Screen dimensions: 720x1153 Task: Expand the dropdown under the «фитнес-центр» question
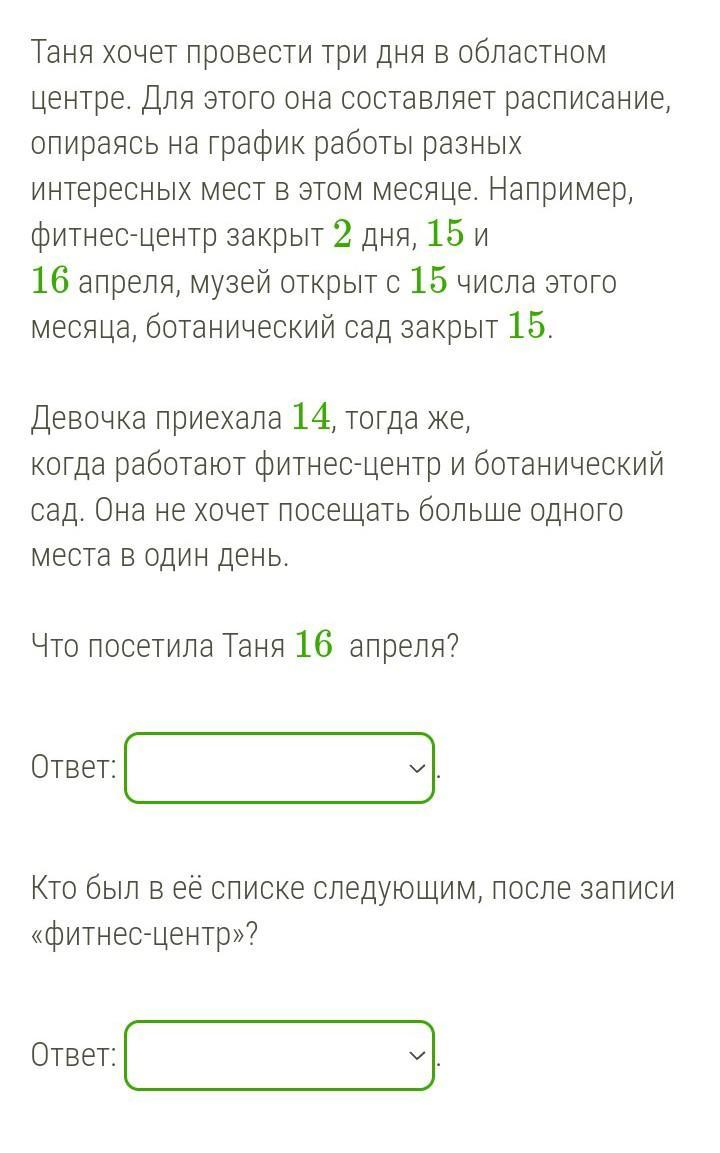pyautogui.click(x=279, y=1055)
